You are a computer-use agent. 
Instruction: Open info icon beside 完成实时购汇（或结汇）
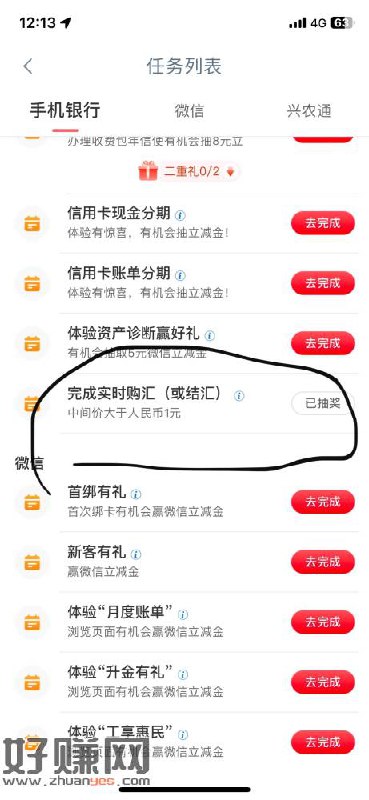tap(239, 395)
